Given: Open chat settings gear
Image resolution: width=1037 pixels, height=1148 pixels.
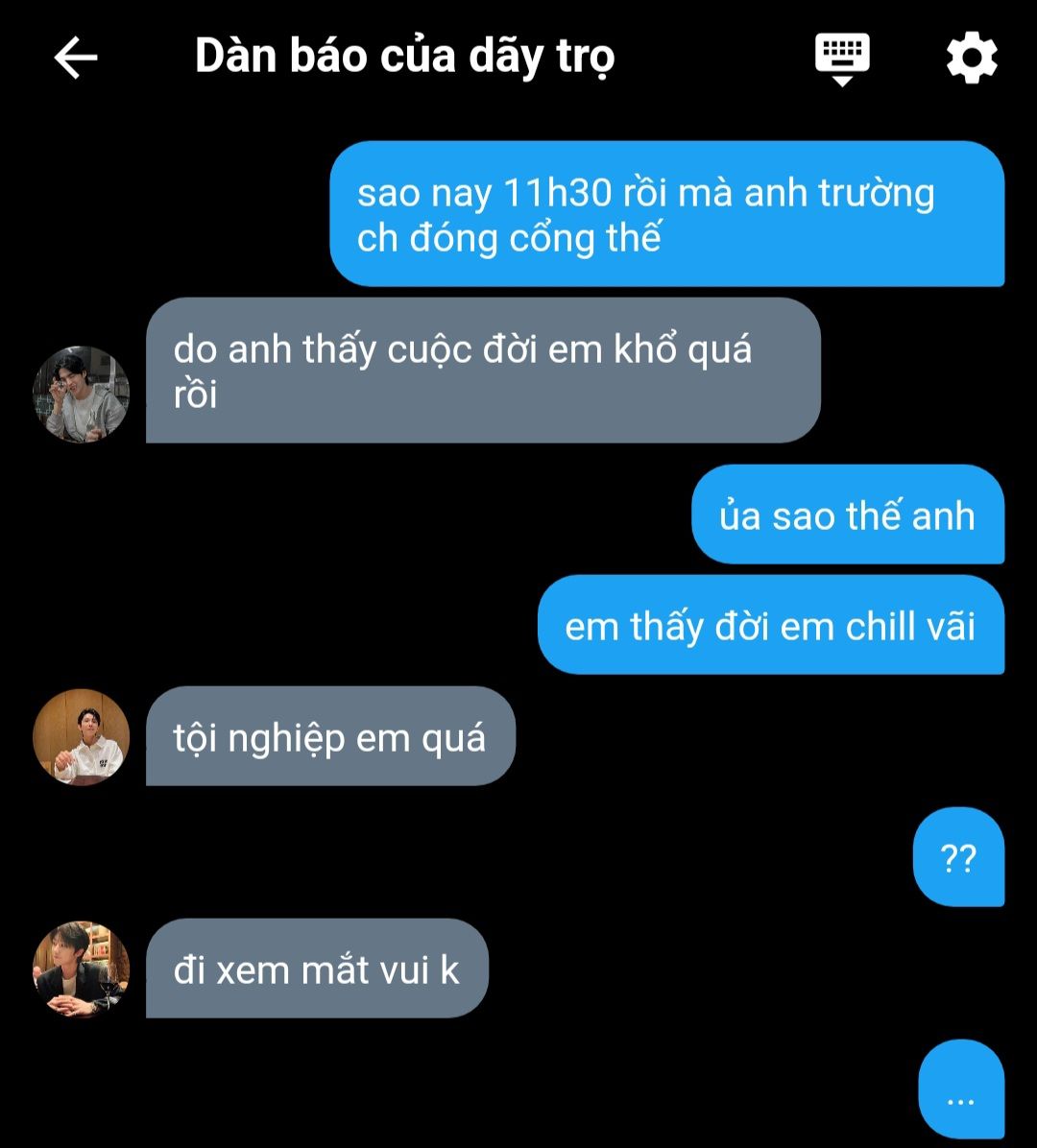Looking at the screenshot, I should (972, 59).
